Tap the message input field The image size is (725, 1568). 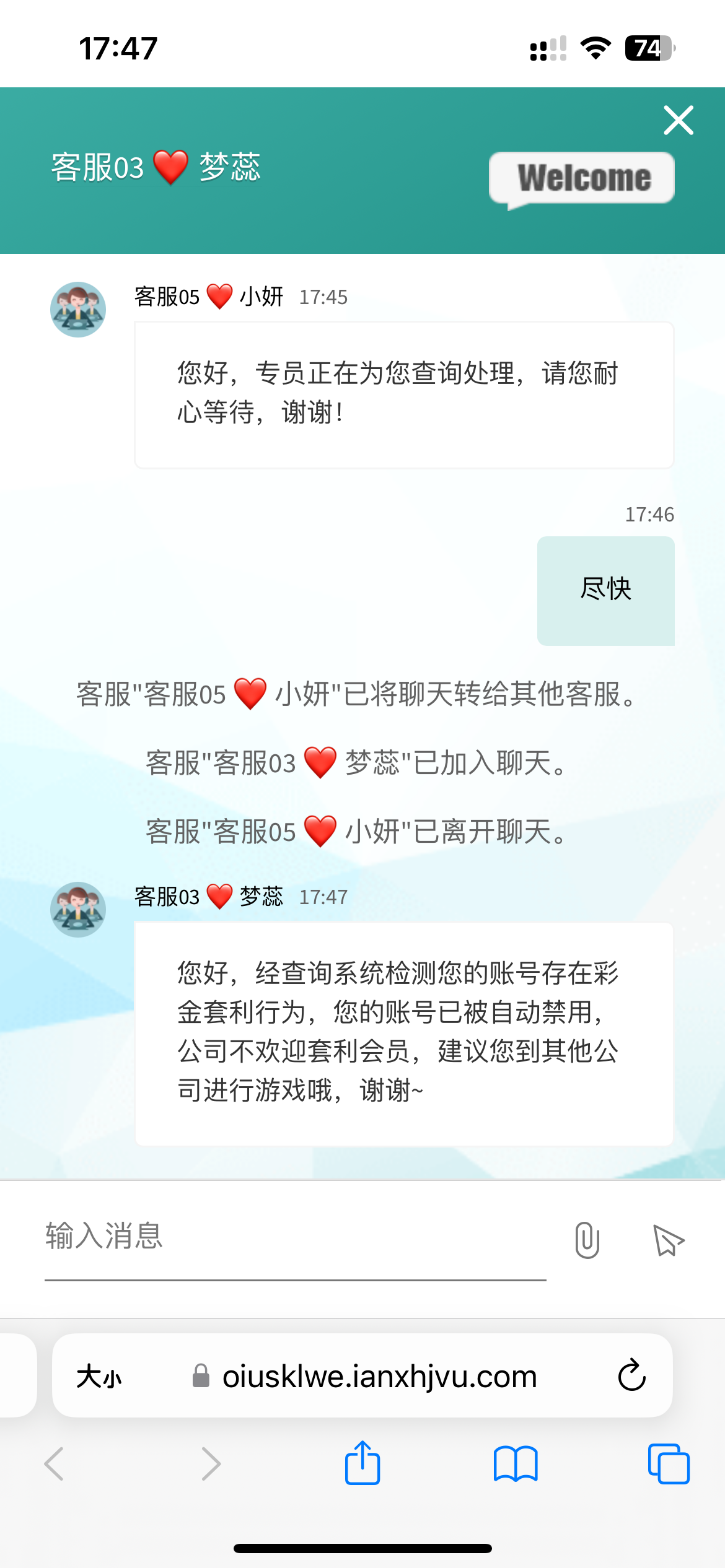tap(295, 1237)
